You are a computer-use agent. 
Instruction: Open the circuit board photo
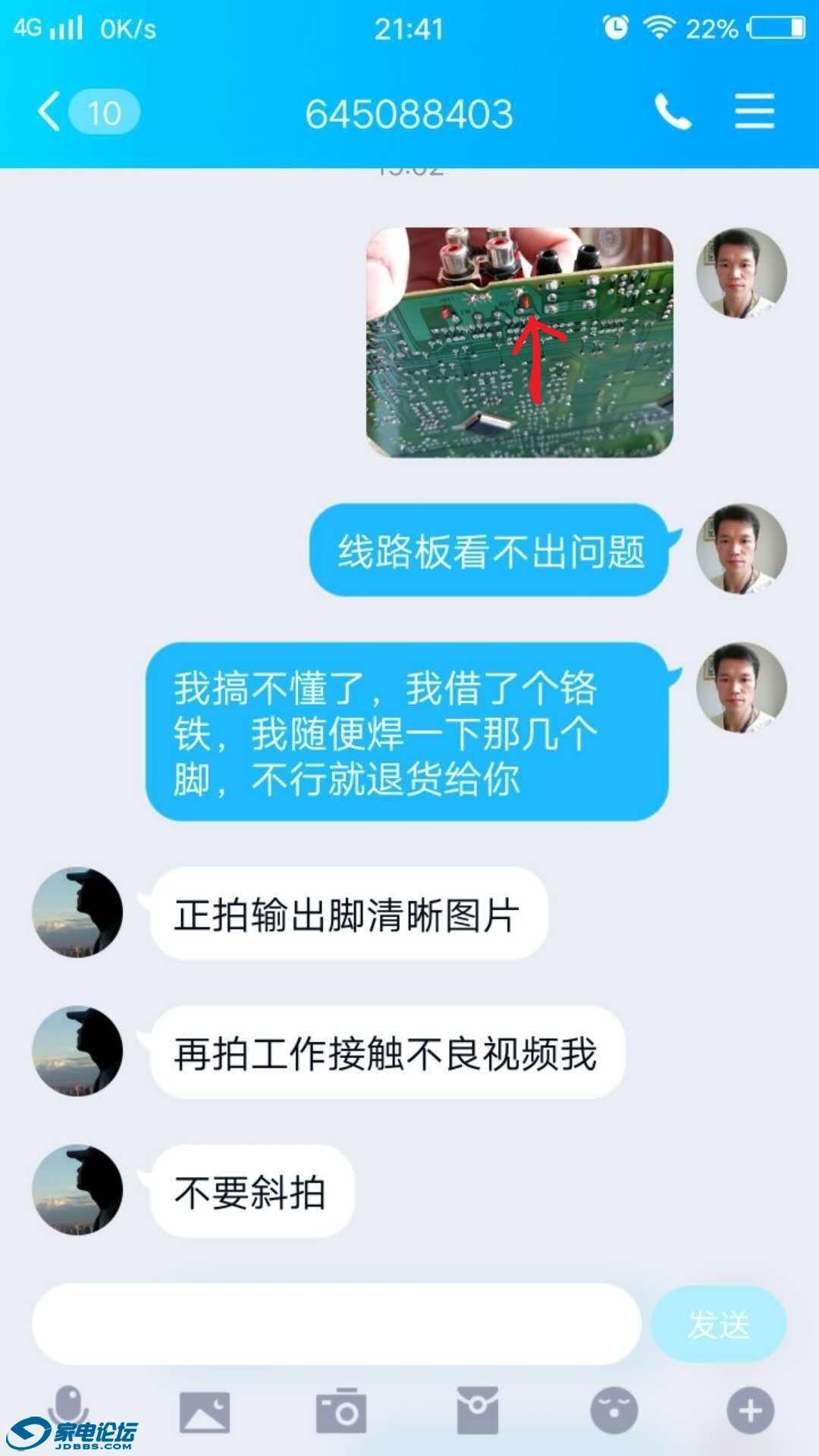(x=519, y=342)
